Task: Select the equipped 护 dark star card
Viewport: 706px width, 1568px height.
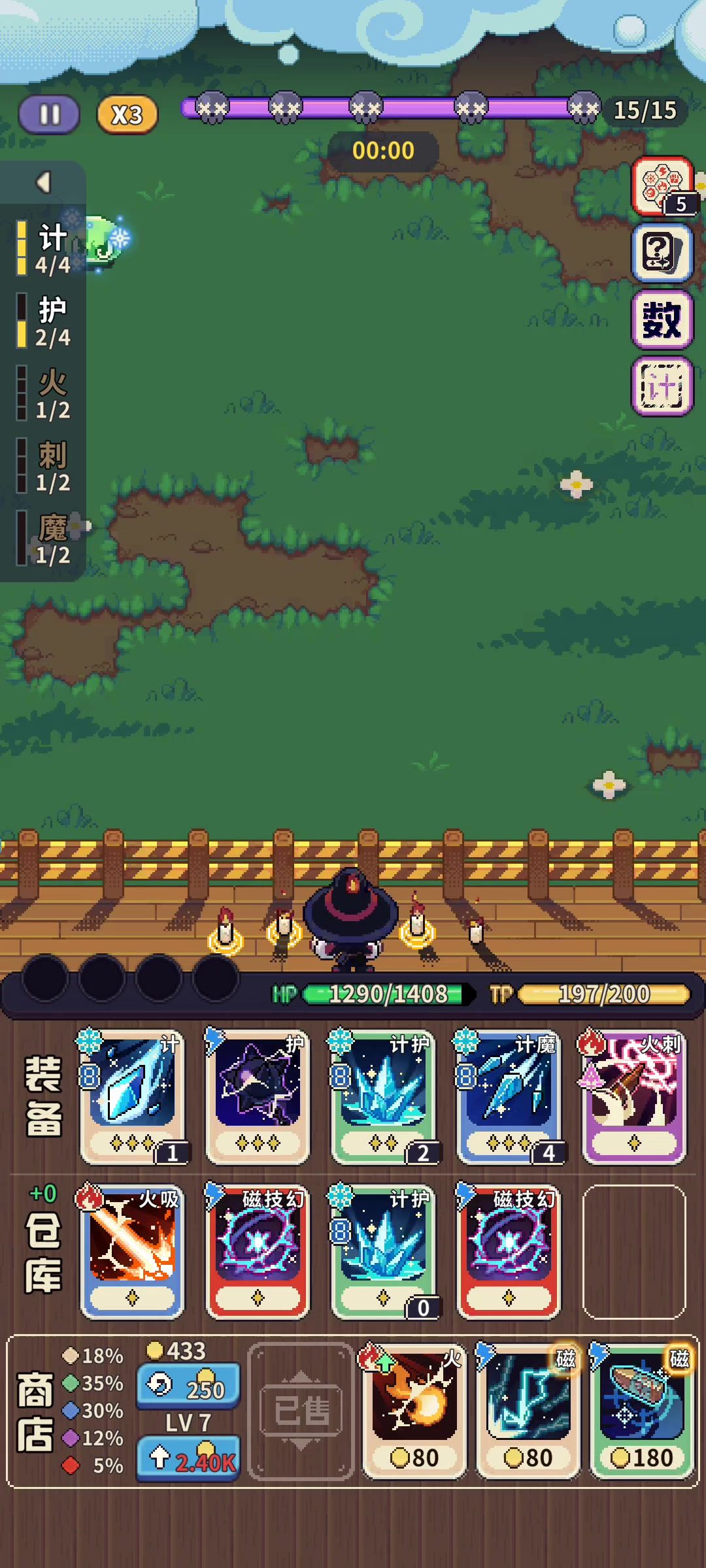Action: tap(258, 1096)
